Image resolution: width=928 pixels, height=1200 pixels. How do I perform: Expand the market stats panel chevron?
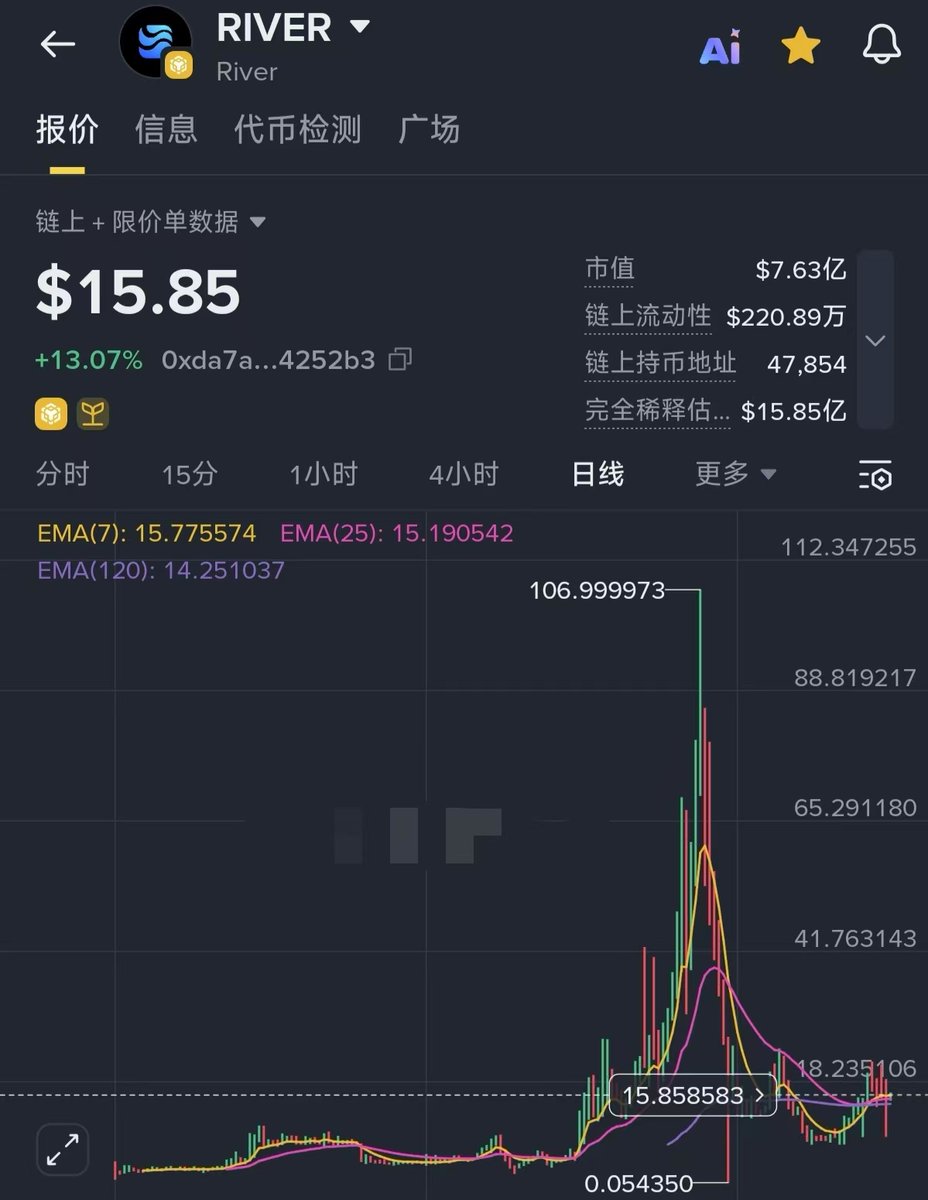click(875, 341)
